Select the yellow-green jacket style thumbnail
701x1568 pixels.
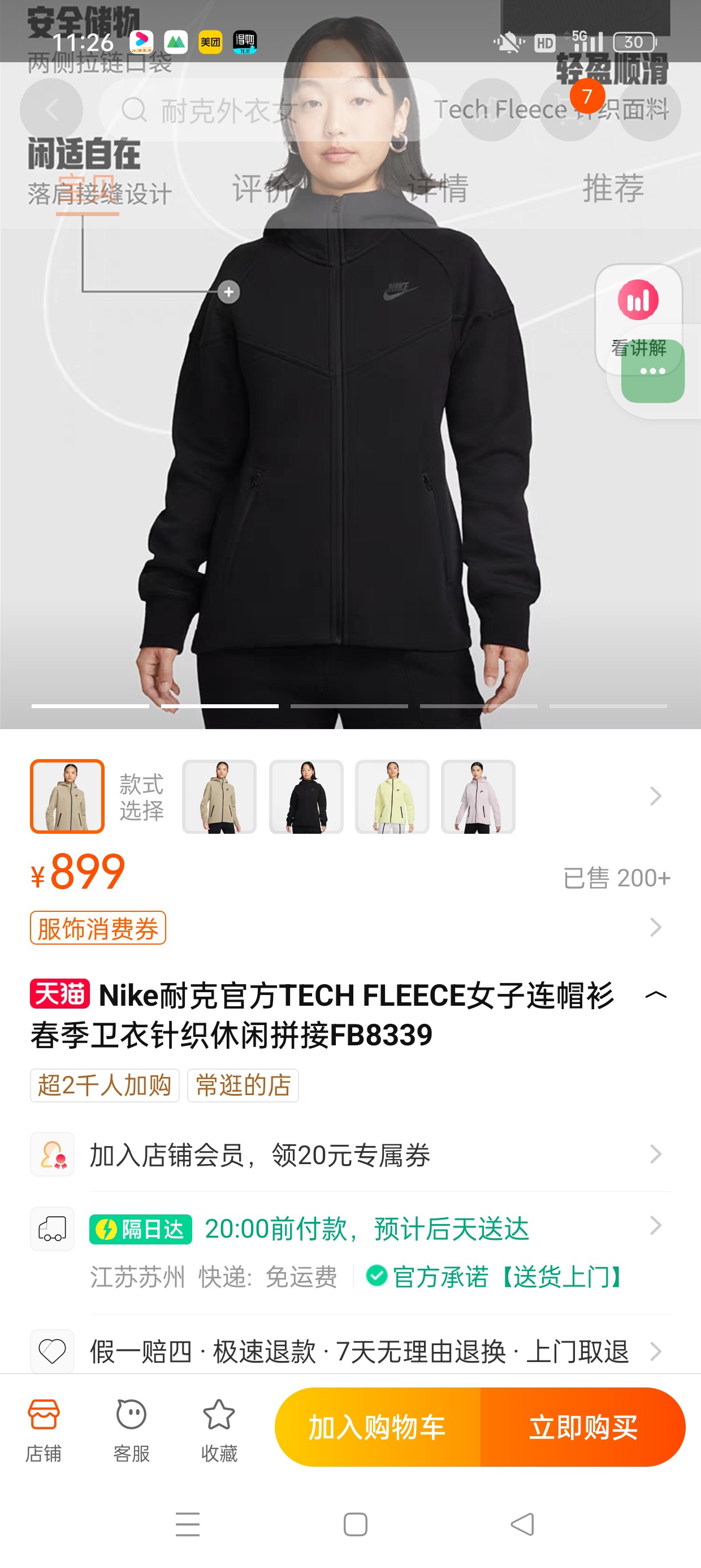[392, 796]
